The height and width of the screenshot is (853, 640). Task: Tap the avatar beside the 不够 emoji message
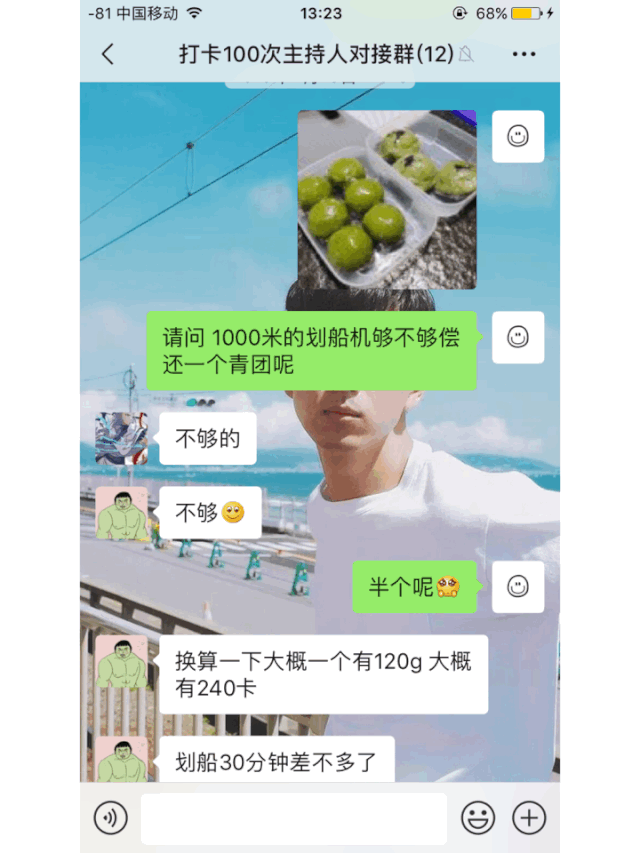(121, 513)
